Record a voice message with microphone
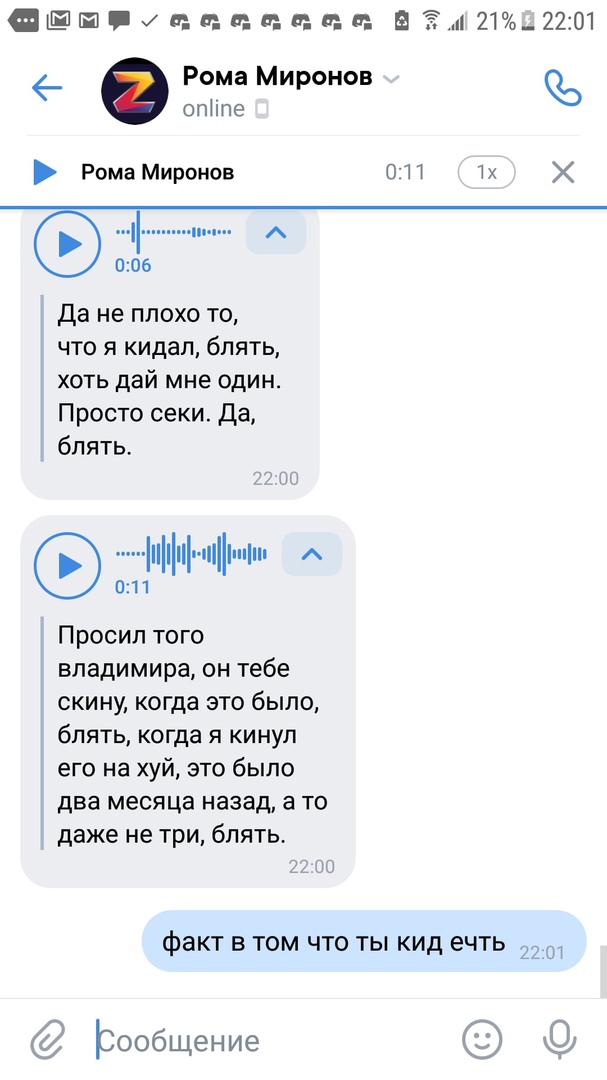Image resolution: width=607 pixels, height=1080 pixels. point(559,1040)
